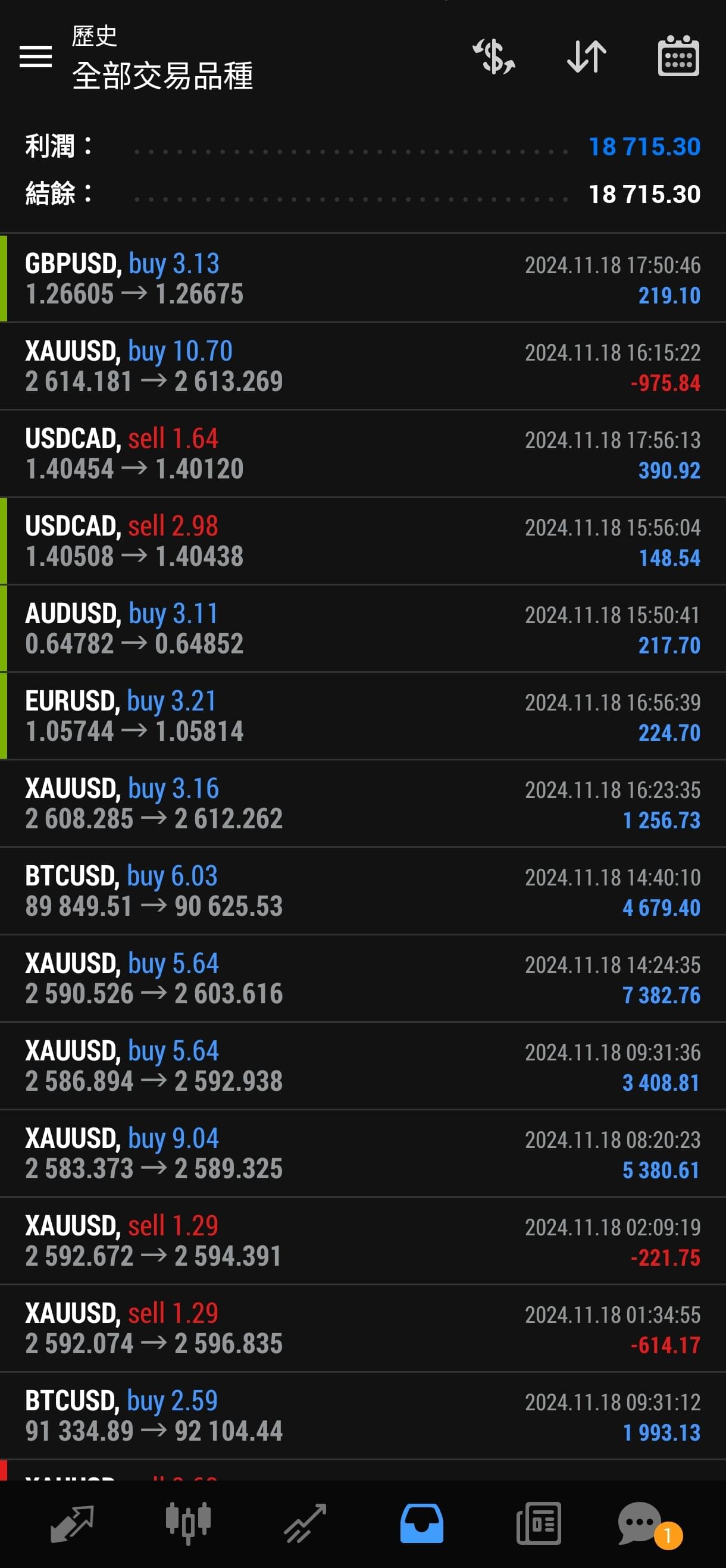
Task: Open the AUDUSD buy 3.11 trade
Action: click(x=362, y=629)
